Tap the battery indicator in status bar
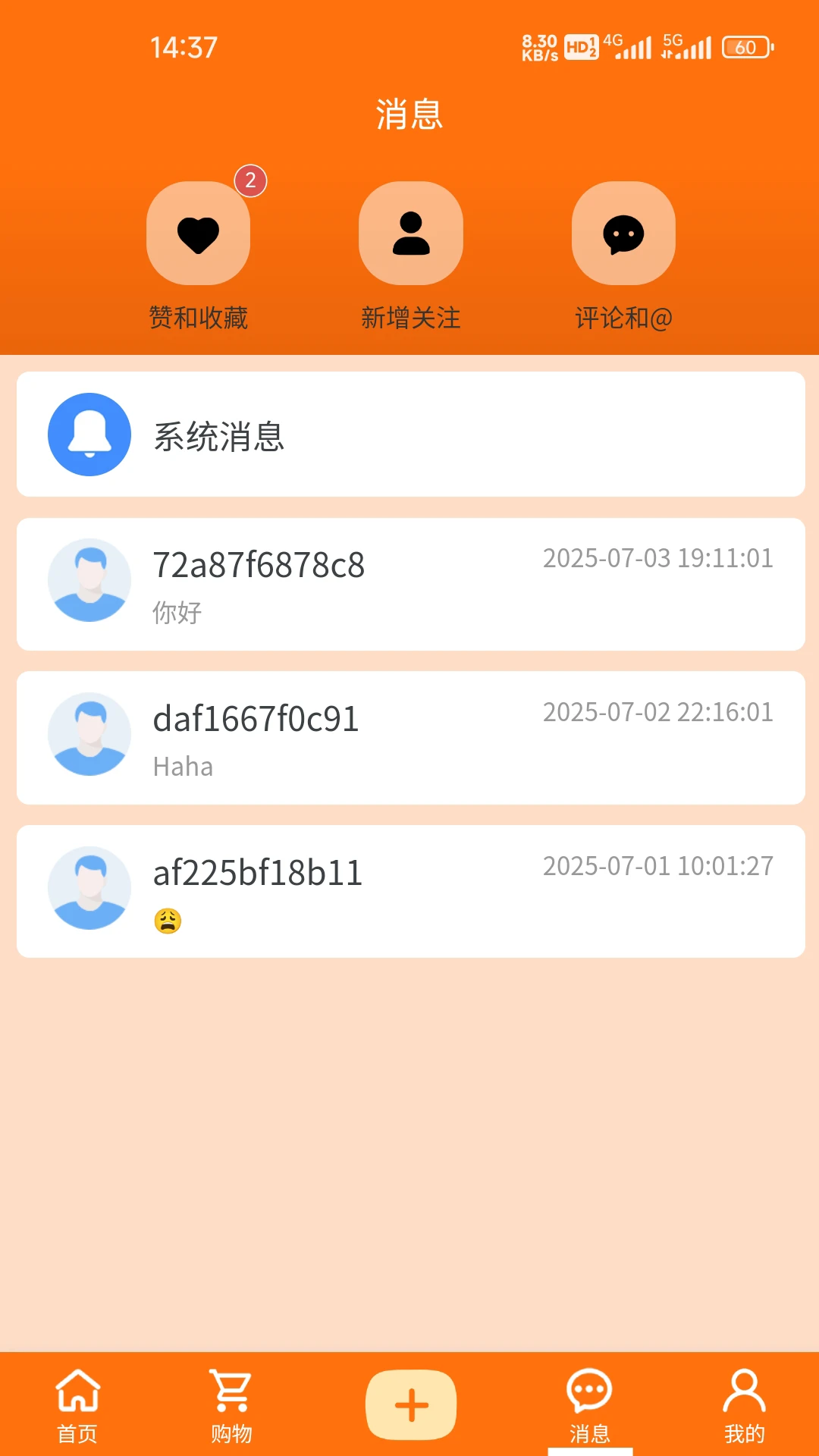This screenshot has width=819, height=1456. tap(745, 48)
